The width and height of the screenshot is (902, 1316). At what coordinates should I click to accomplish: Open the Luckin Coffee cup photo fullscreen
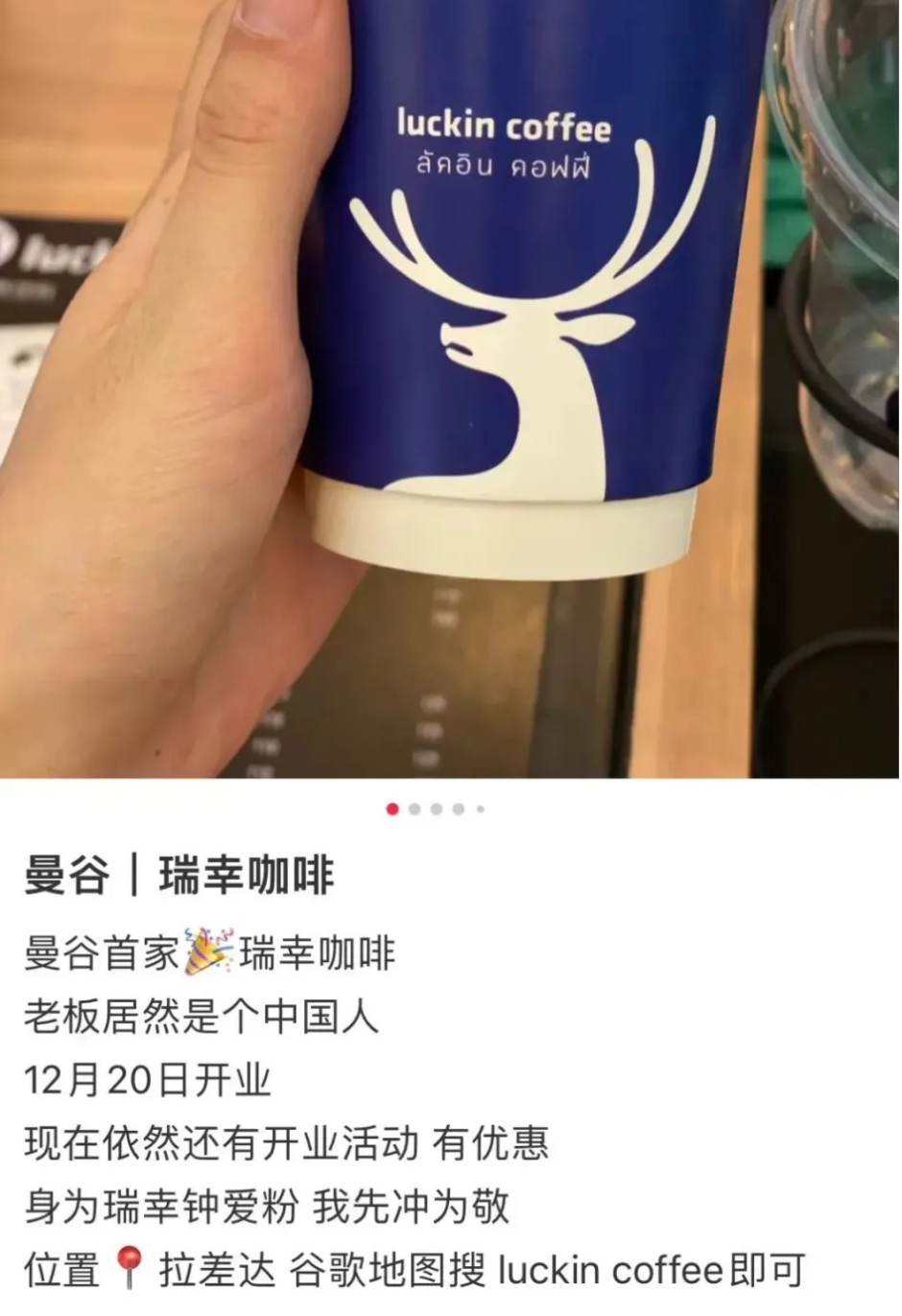451,384
